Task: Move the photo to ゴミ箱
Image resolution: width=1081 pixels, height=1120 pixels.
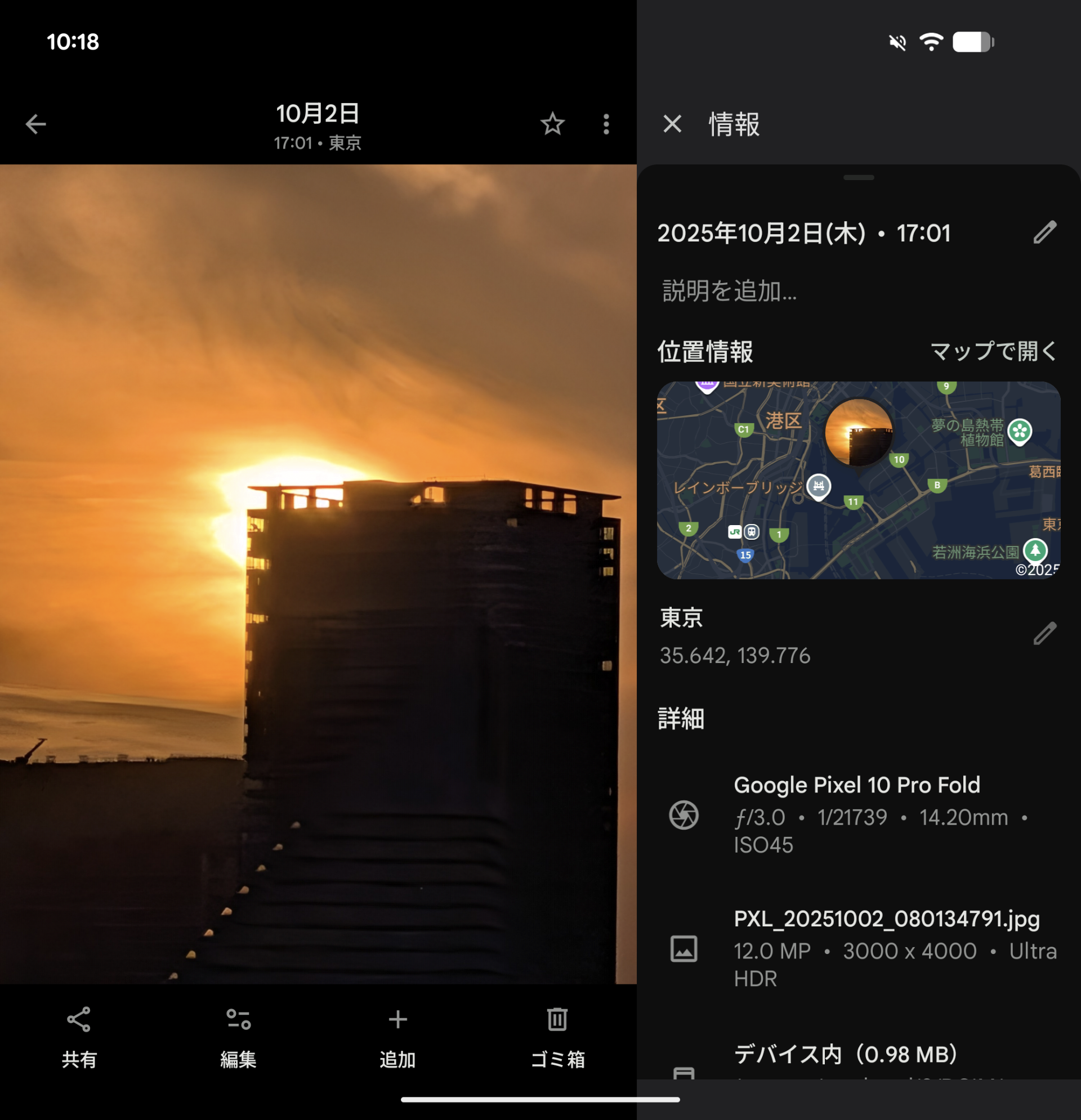Action: (557, 1037)
